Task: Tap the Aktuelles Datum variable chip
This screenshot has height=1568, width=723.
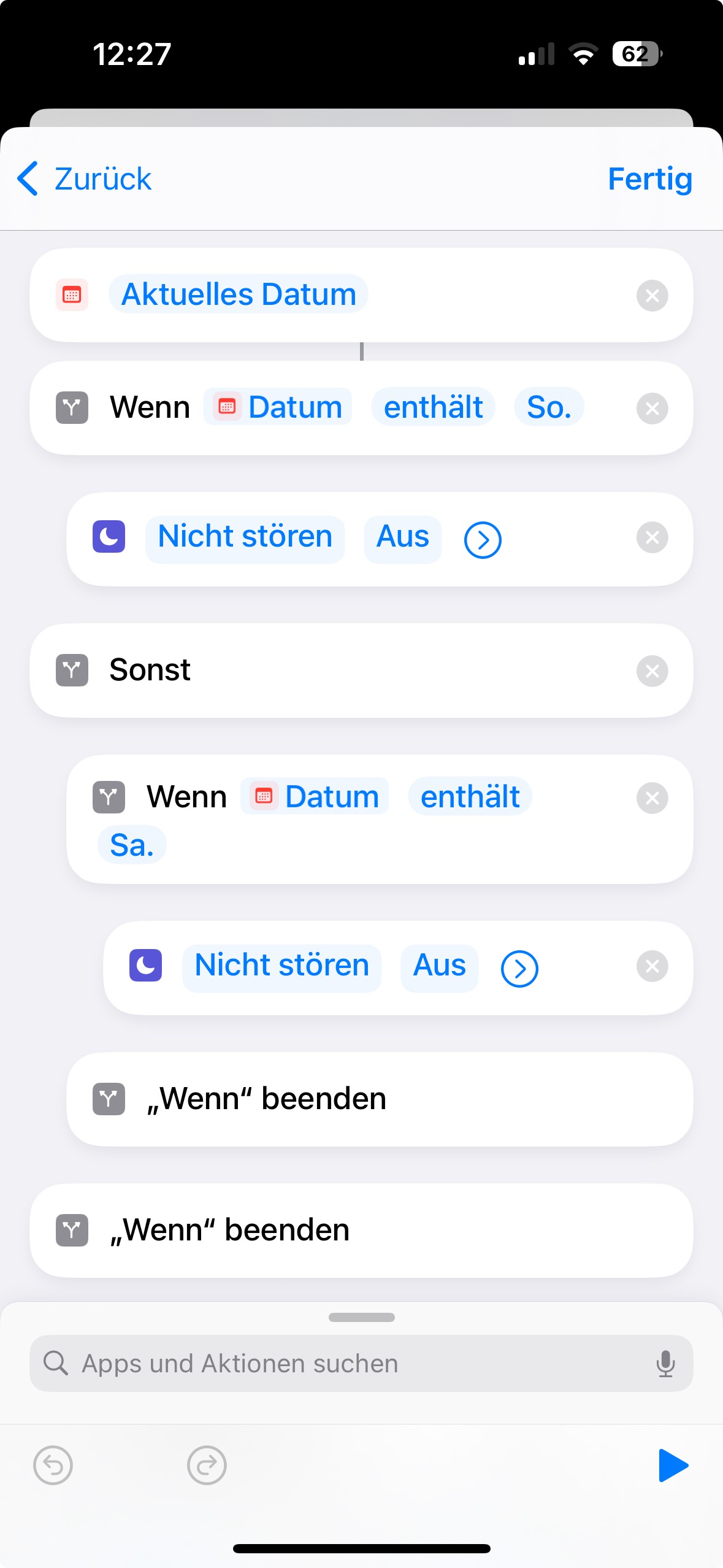Action: tap(239, 294)
